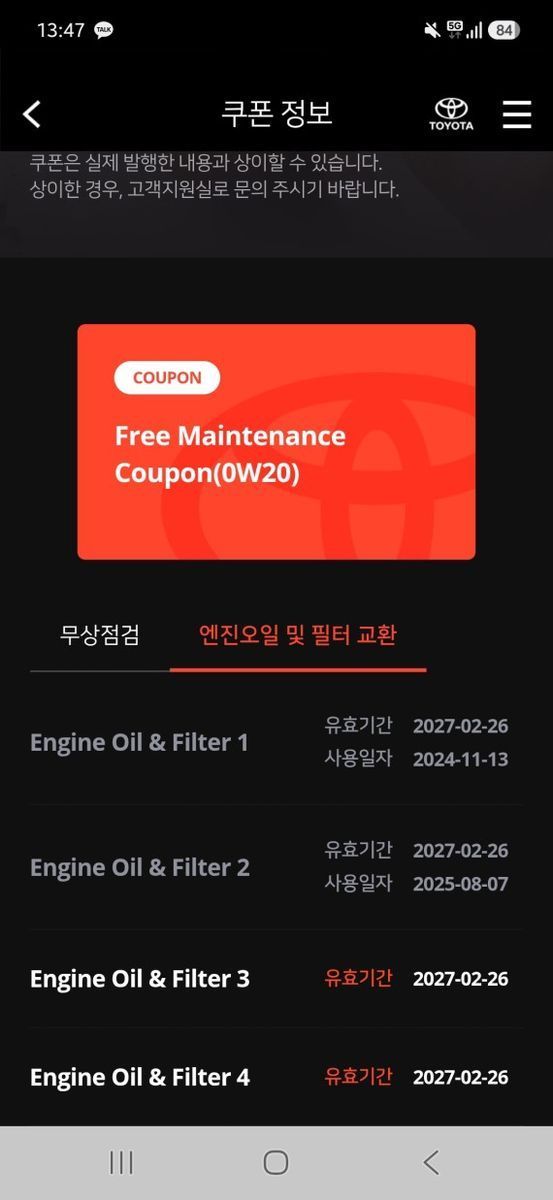This screenshot has height=1200, width=553.
Task: Switch to the 무상점검 tab
Action: click(100, 635)
